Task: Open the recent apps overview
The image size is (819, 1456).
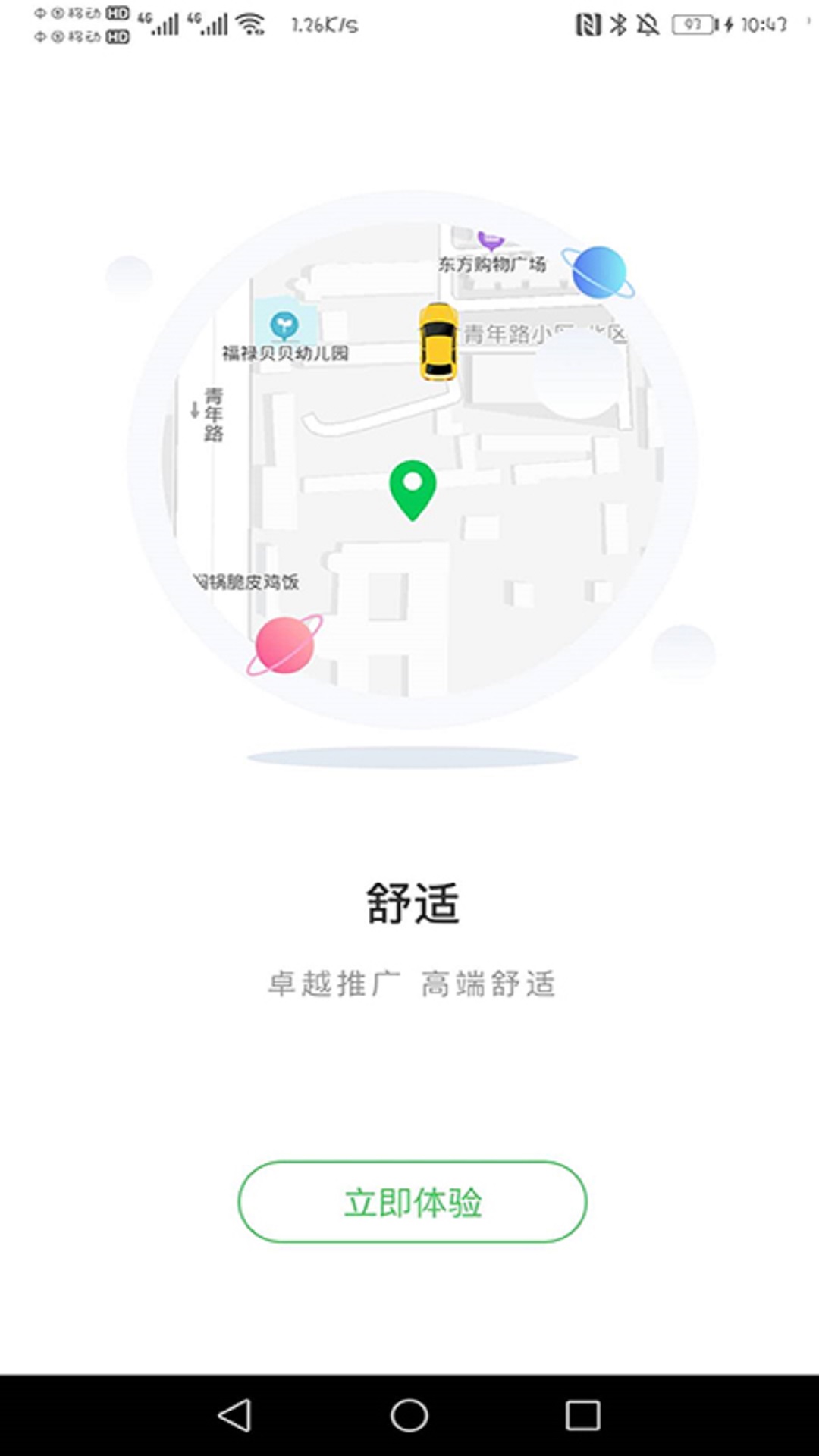Action: tap(582, 1415)
